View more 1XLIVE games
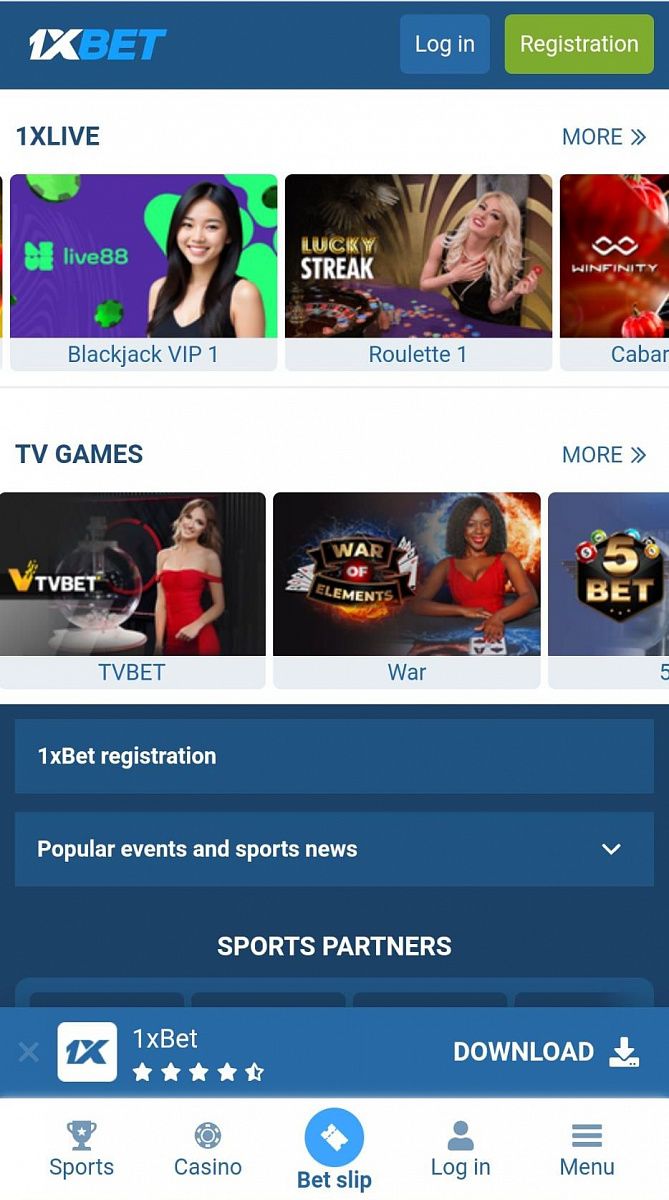The image size is (669, 1200). 604,137
